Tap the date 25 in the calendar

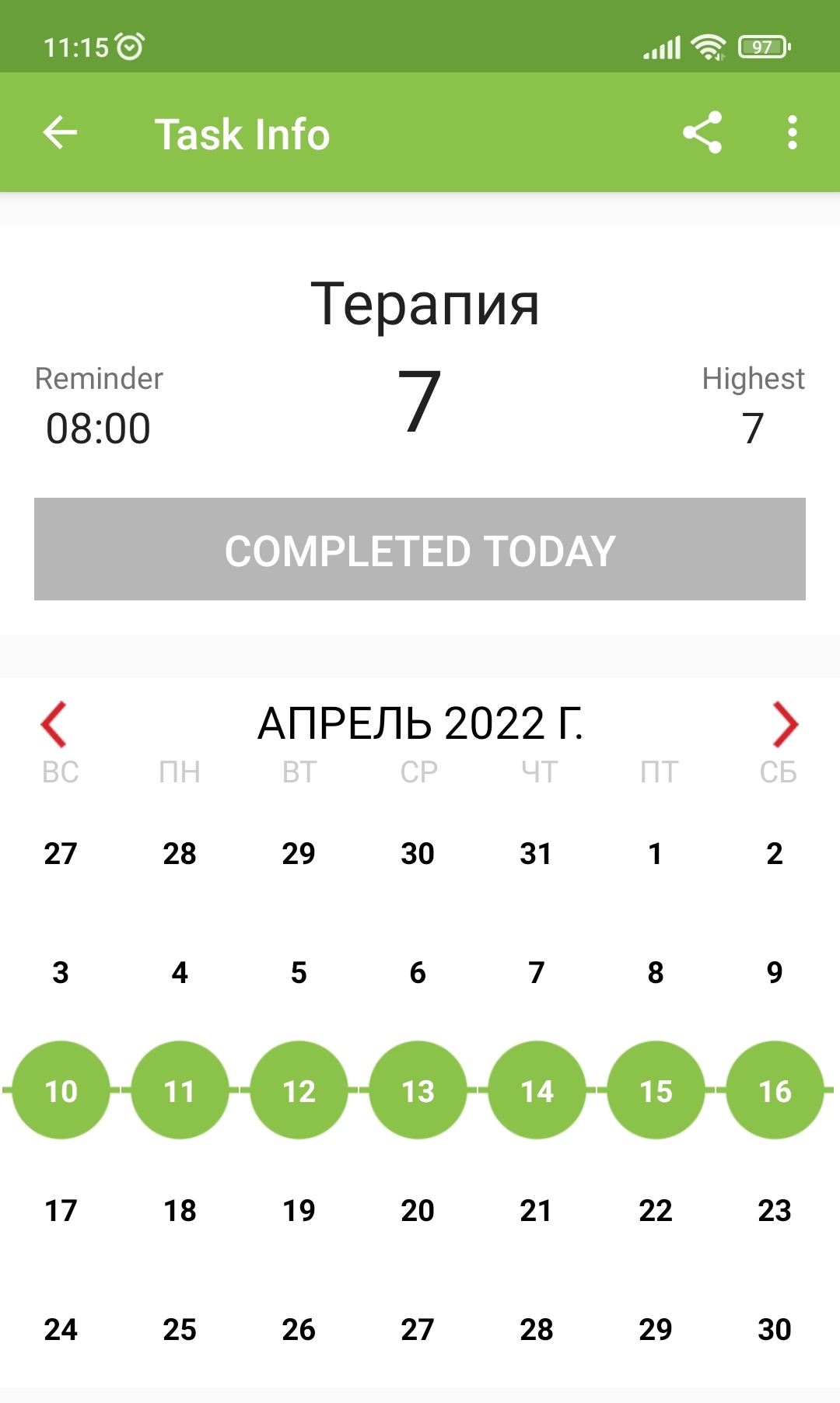(180, 1329)
